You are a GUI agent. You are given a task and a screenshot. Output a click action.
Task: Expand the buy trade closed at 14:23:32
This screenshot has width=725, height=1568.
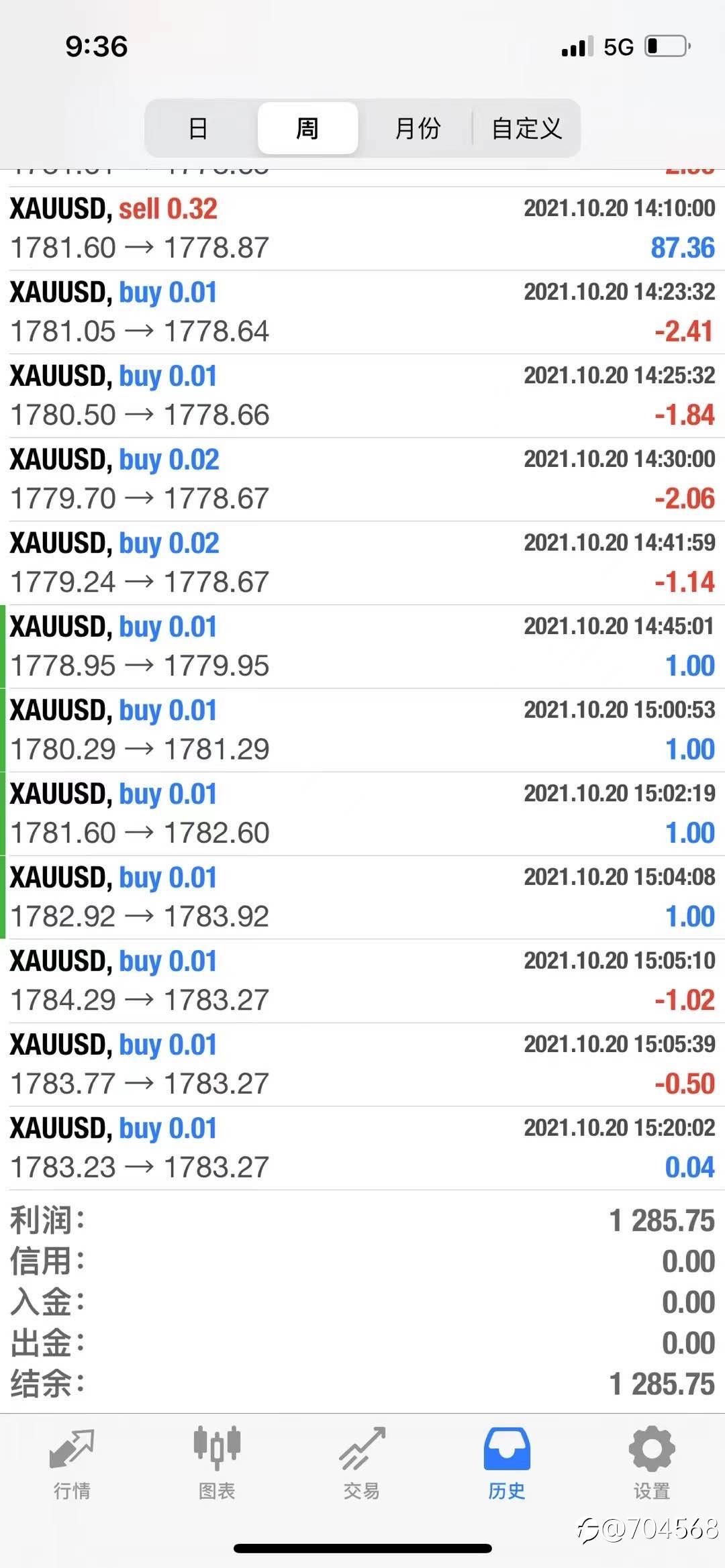click(x=362, y=313)
